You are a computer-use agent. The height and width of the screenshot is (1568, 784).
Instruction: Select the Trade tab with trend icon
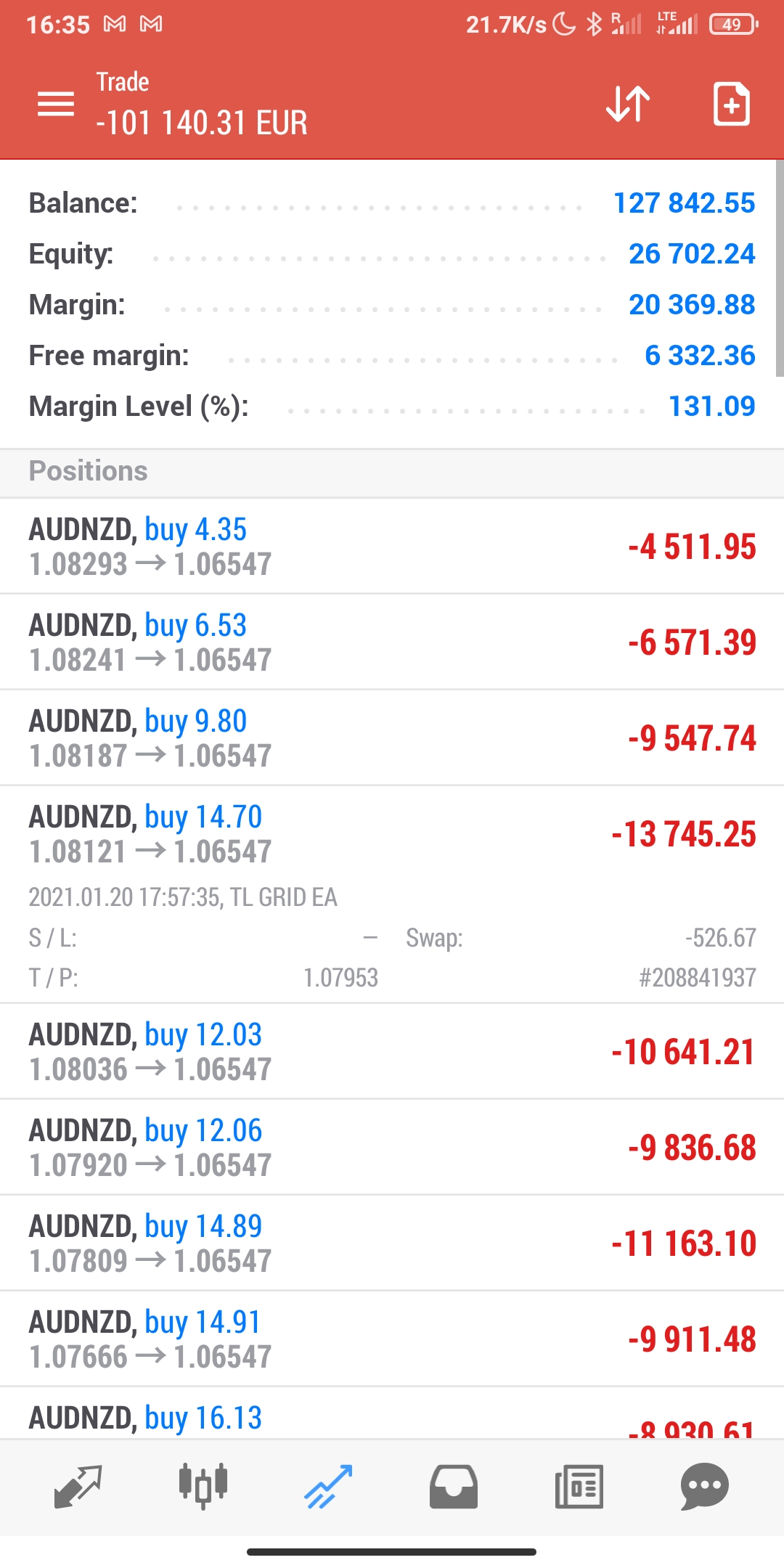[x=329, y=1487]
